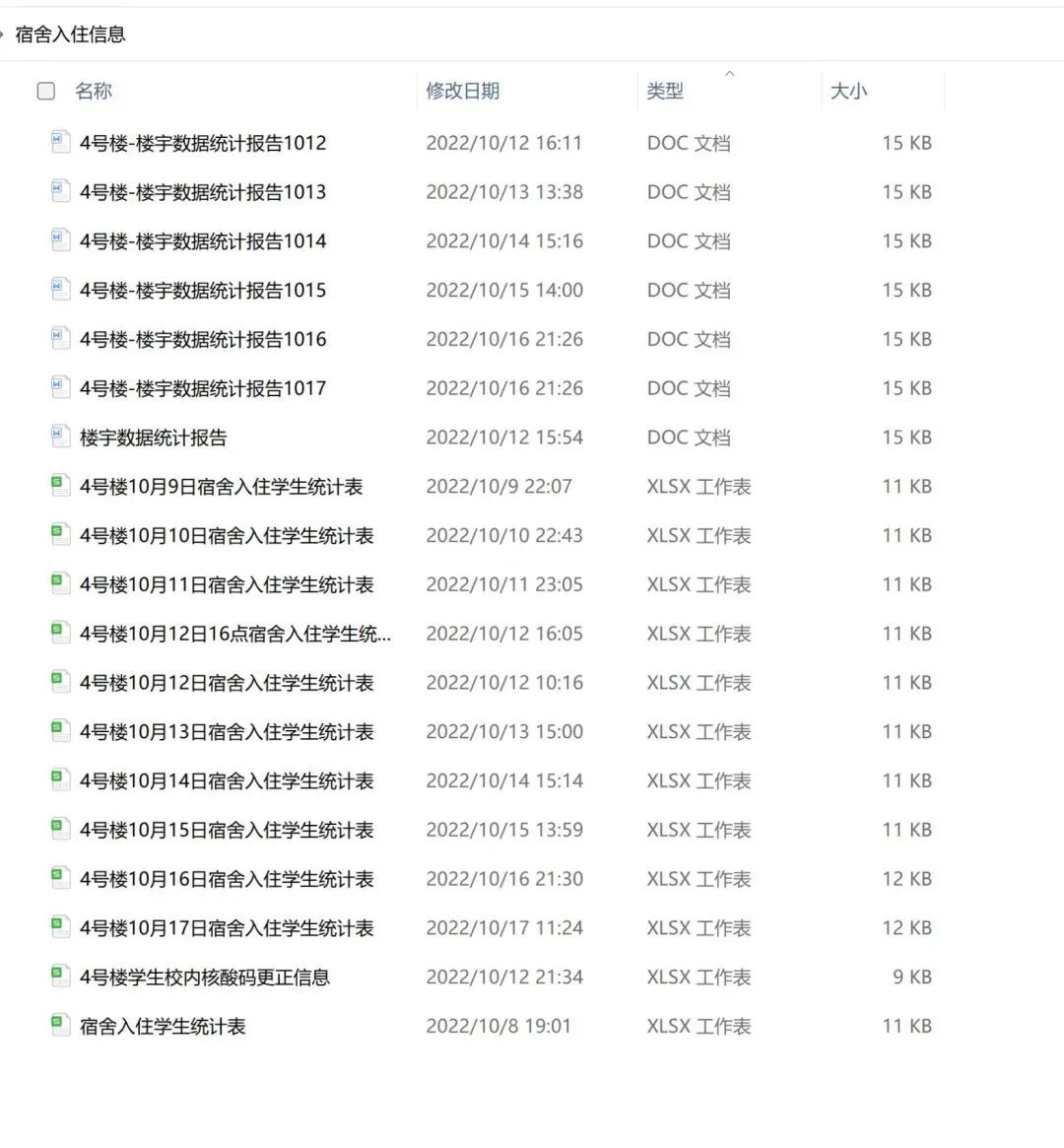Viewport: 1064px width, 1148px height.
Task: Sort files by the 名称 column
Action: (94, 91)
